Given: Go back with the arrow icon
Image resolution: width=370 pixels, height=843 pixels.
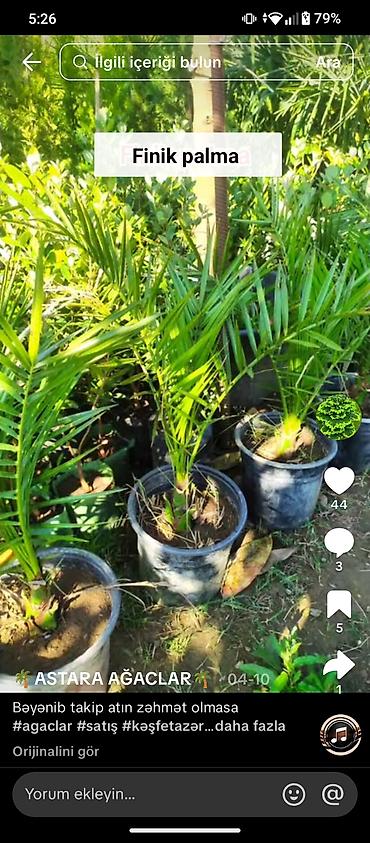Looking at the screenshot, I should [31, 62].
